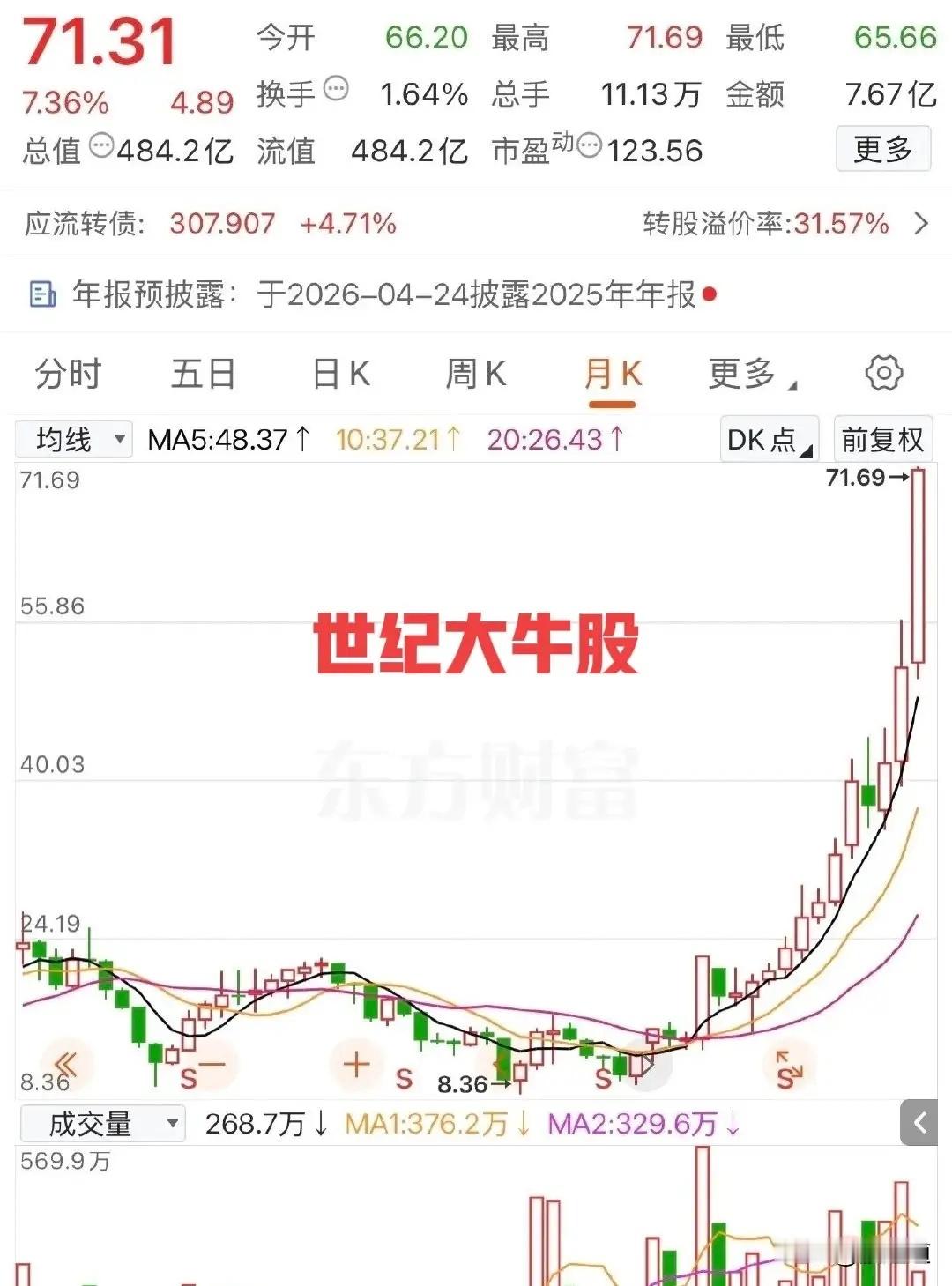This screenshot has height=1286, width=952.
Task: Open the 均线 indicator dropdown
Action: (x=74, y=438)
